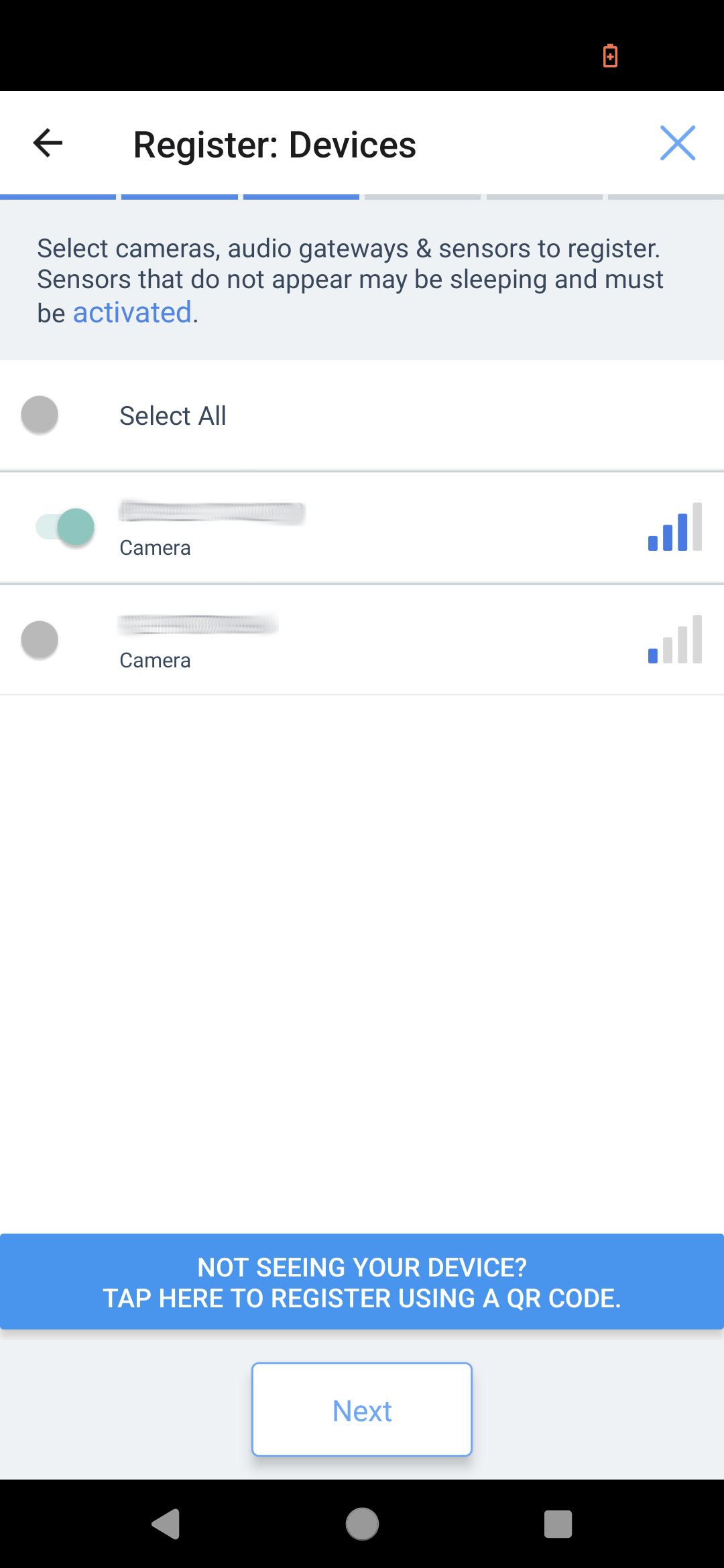Tap the Next button

(x=361, y=1409)
